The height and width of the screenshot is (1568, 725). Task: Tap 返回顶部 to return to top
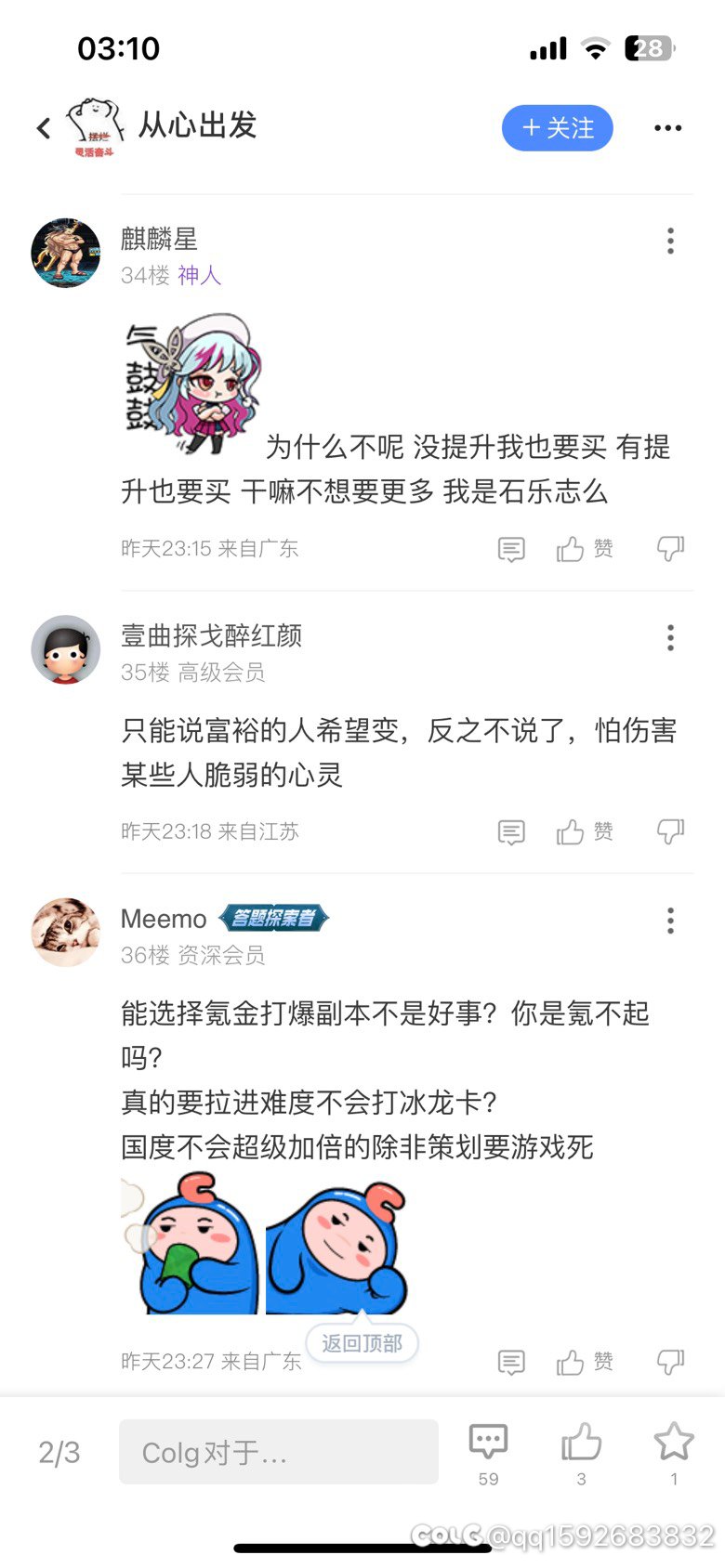pyautogui.click(x=362, y=1343)
